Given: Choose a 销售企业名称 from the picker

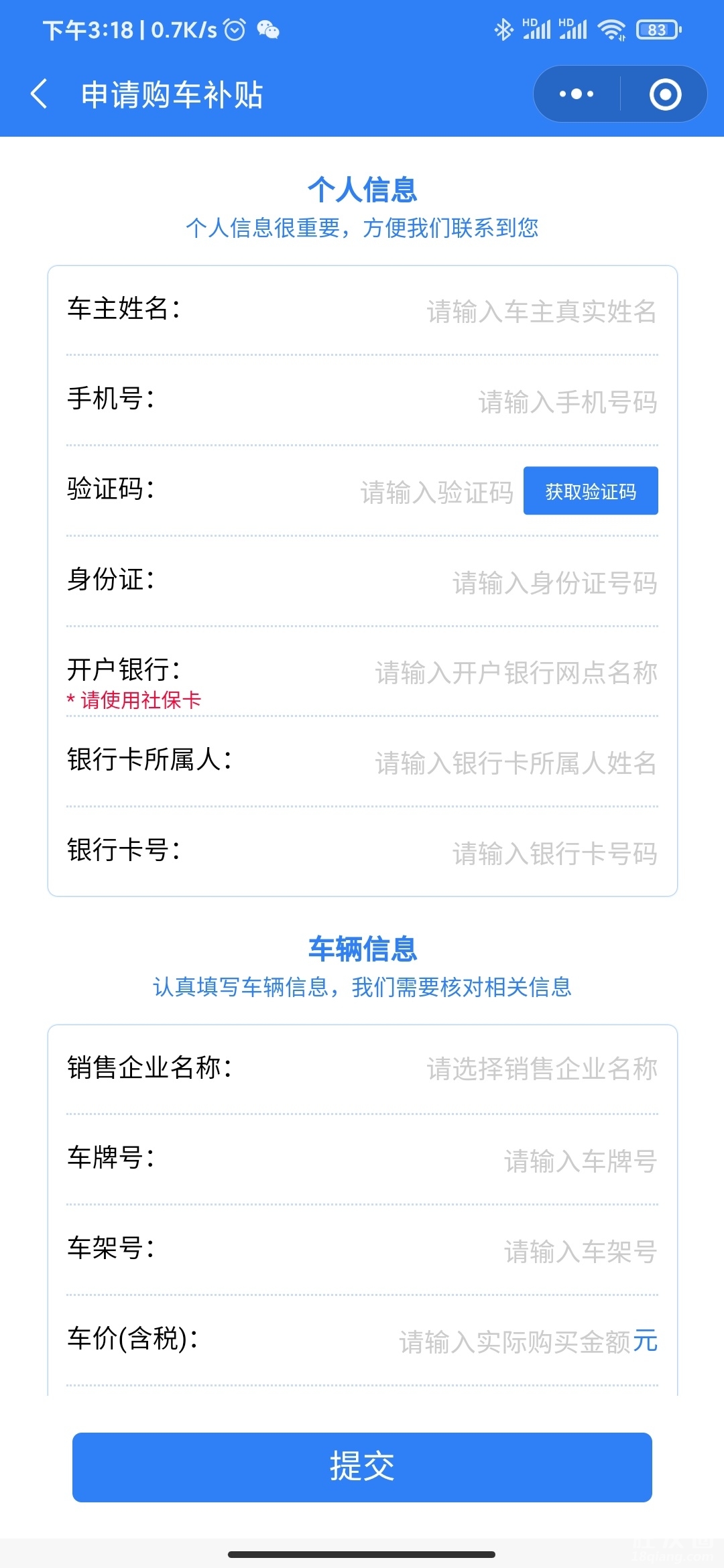Looking at the screenshot, I should click(x=542, y=1069).
